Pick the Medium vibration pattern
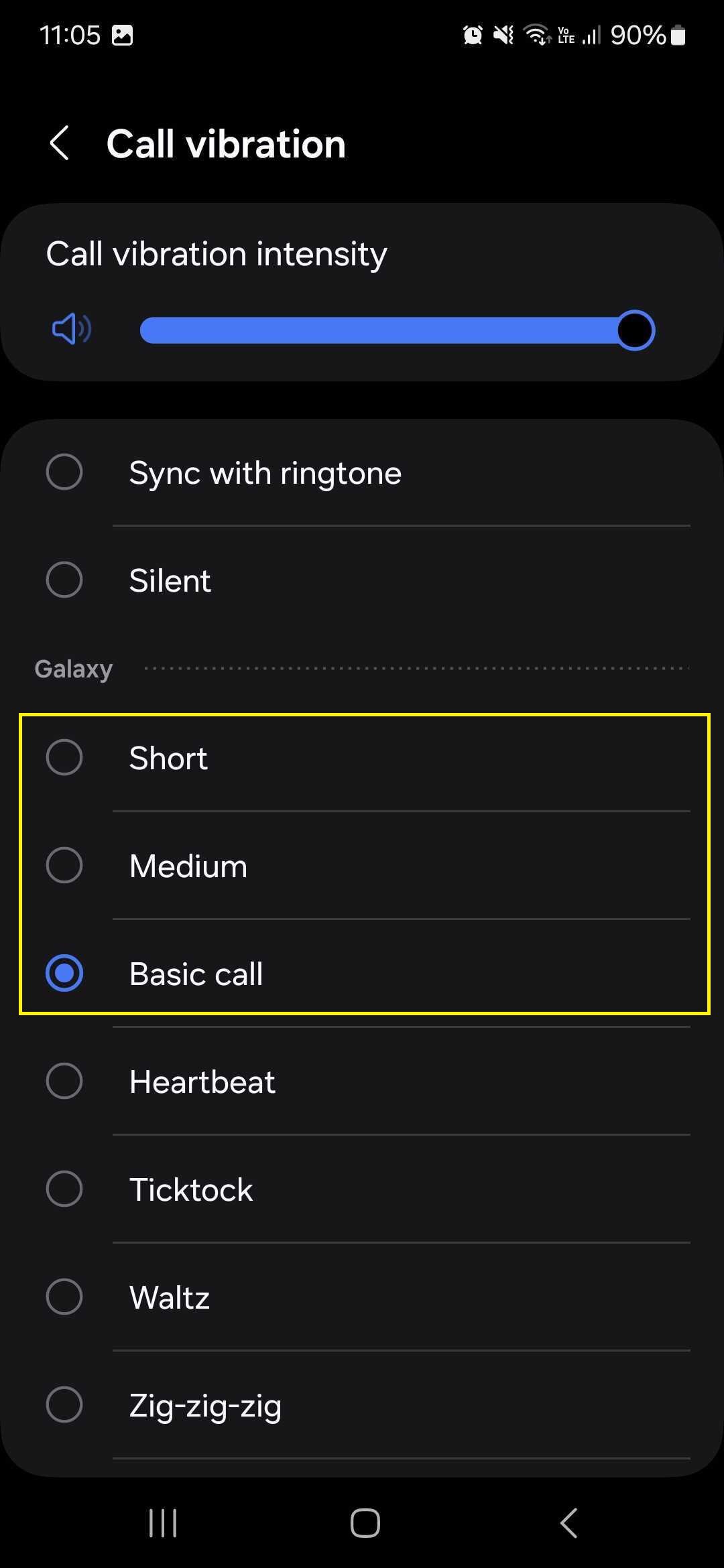 362,866
